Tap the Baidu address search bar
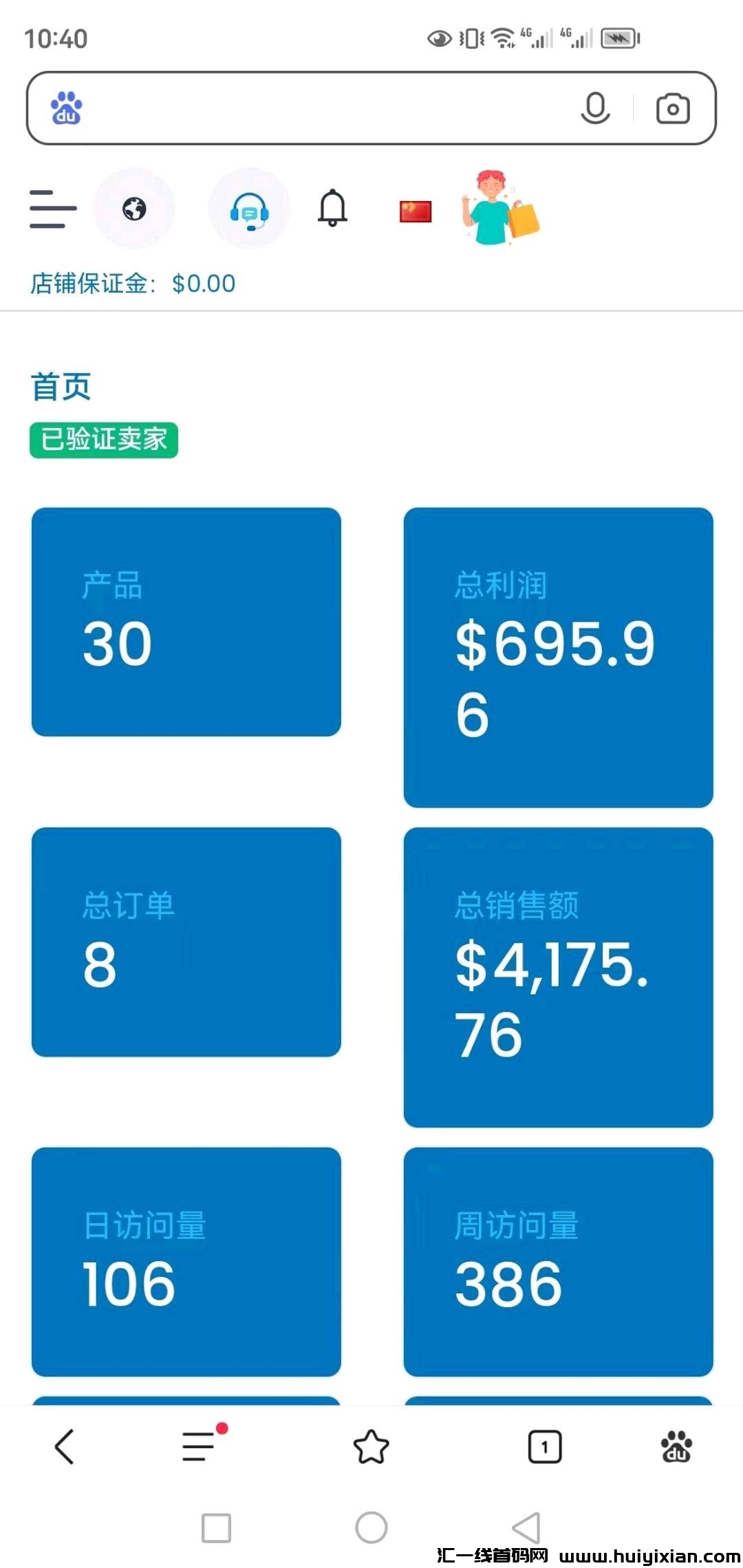The height and width of the screenshot is (1568, 743). (323, 109)
